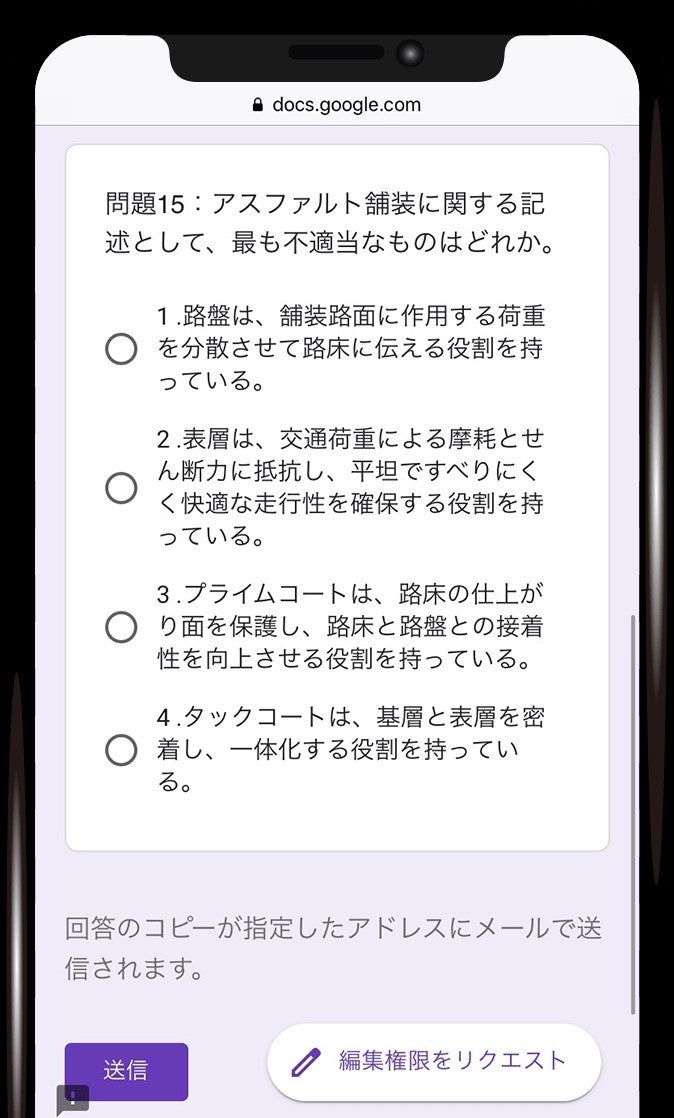674x1118 pixels.
Task: Choose option 3 about プライムコート
Action: pyautogui.click(x=121, y=627)
